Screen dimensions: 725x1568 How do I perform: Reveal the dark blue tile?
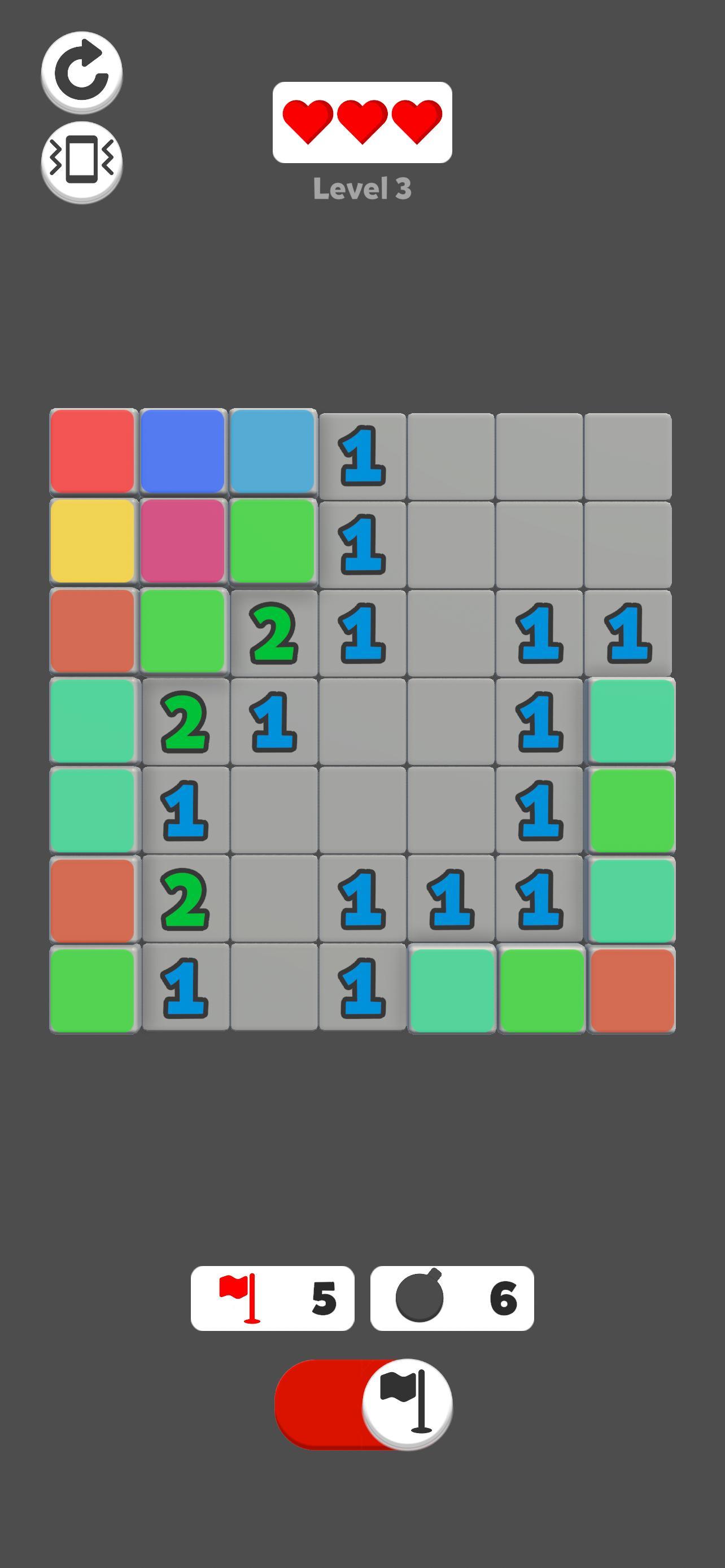(182, 451)
